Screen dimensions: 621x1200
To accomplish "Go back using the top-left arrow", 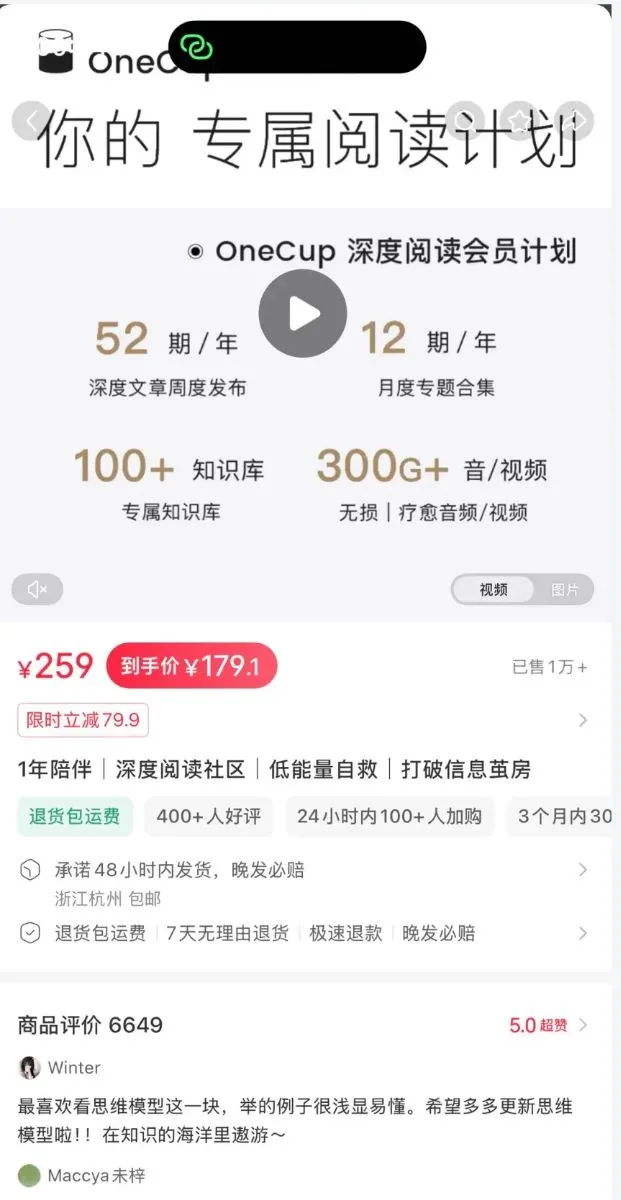I will click(31, 121).
